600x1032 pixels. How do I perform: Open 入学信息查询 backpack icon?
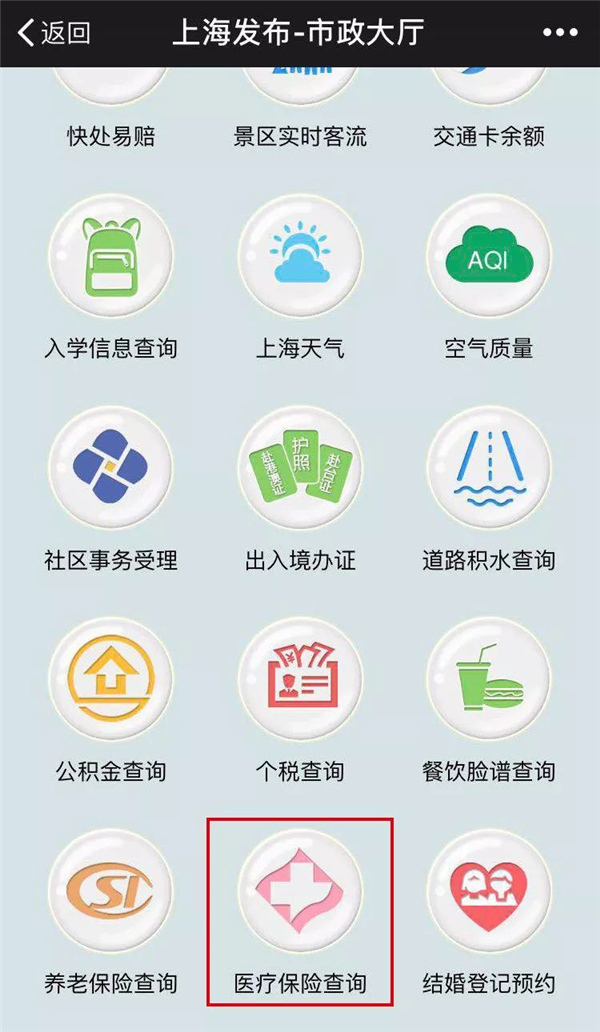[x=111, y=257]
